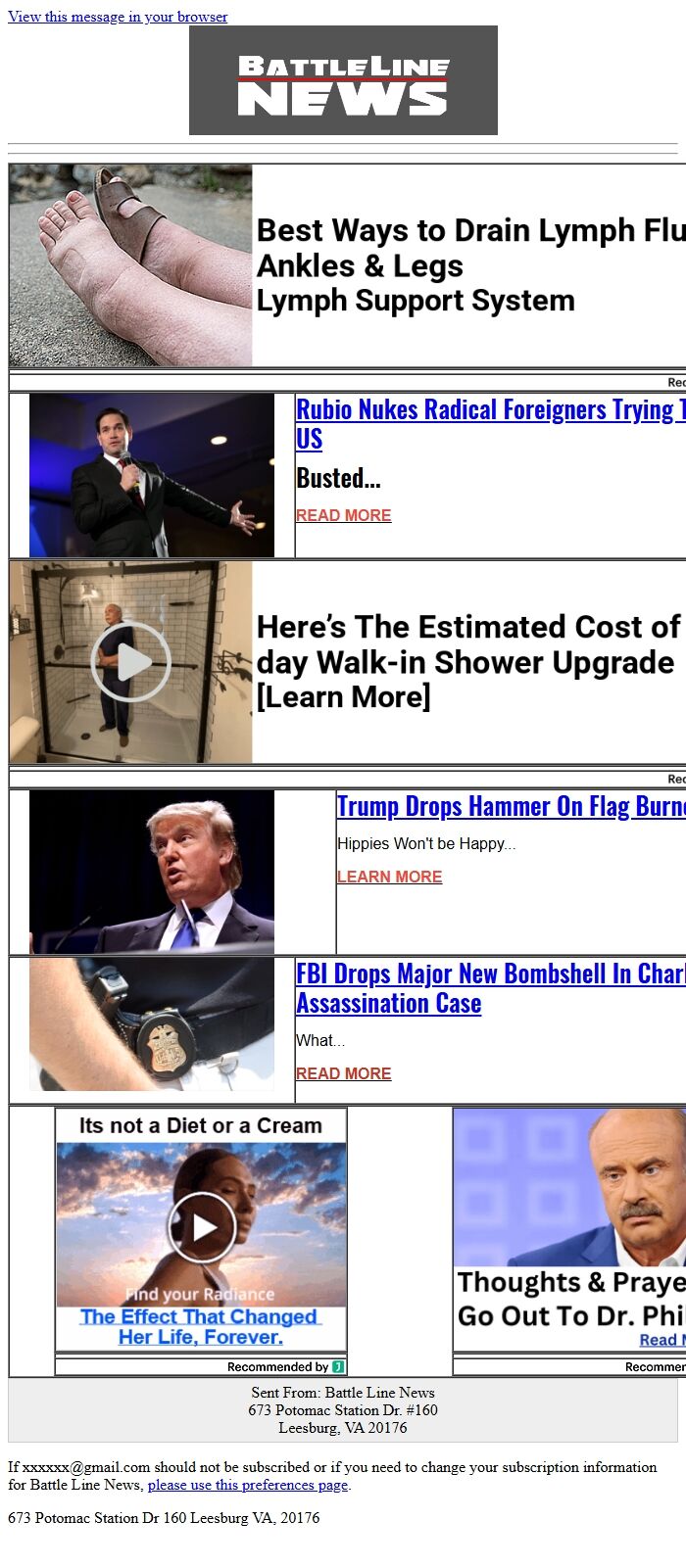
Task: Tap the Trump photo thumbnail
Action: 152,872
